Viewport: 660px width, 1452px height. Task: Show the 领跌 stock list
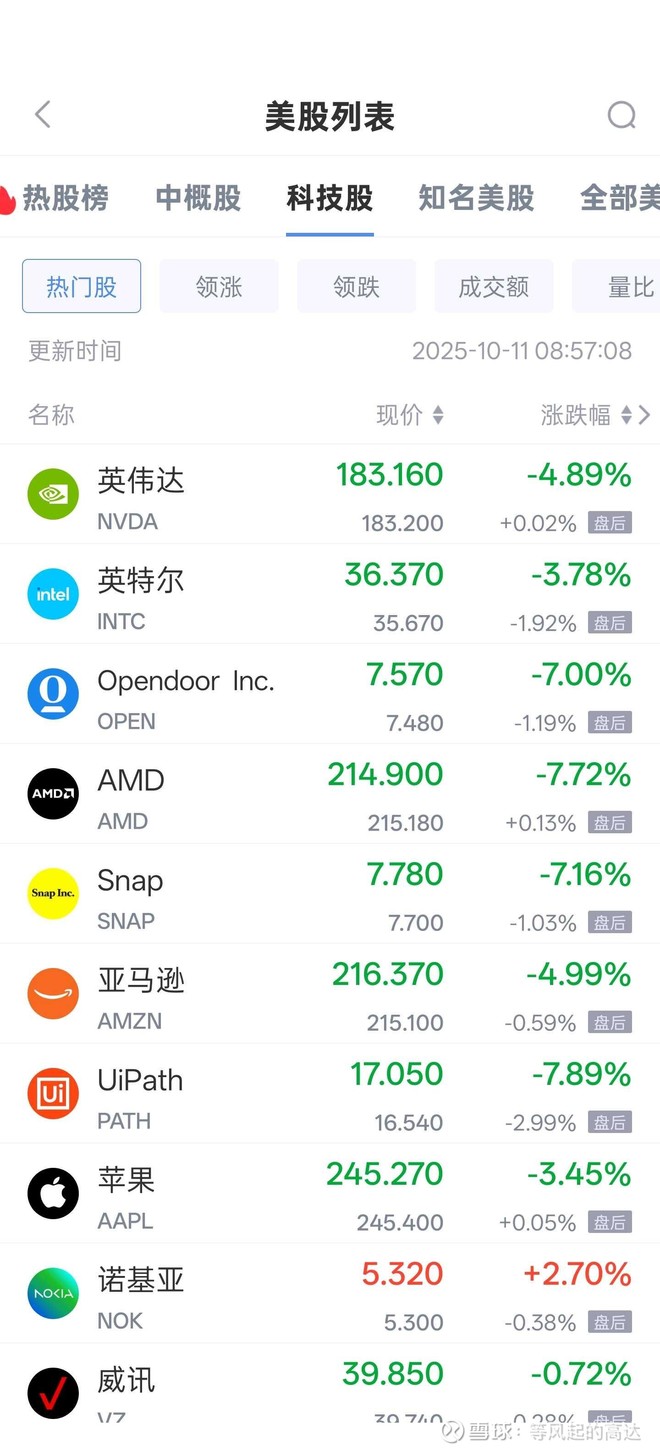(356, 287)
